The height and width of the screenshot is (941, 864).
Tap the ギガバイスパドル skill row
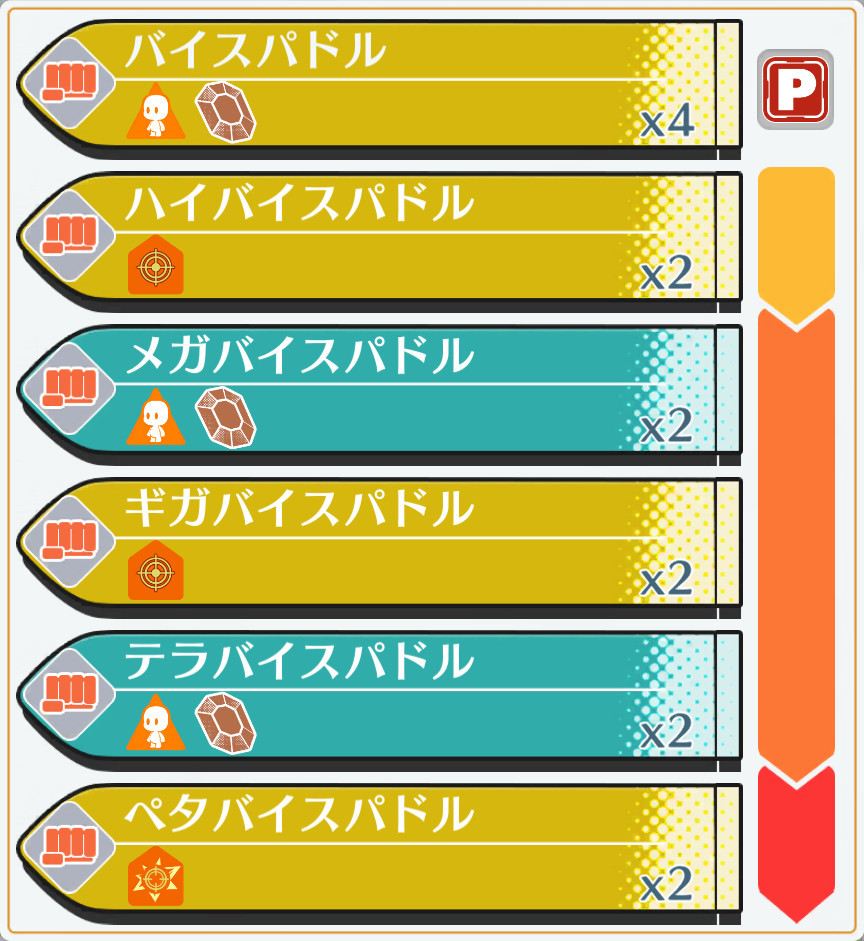click(x=380, y=544)
